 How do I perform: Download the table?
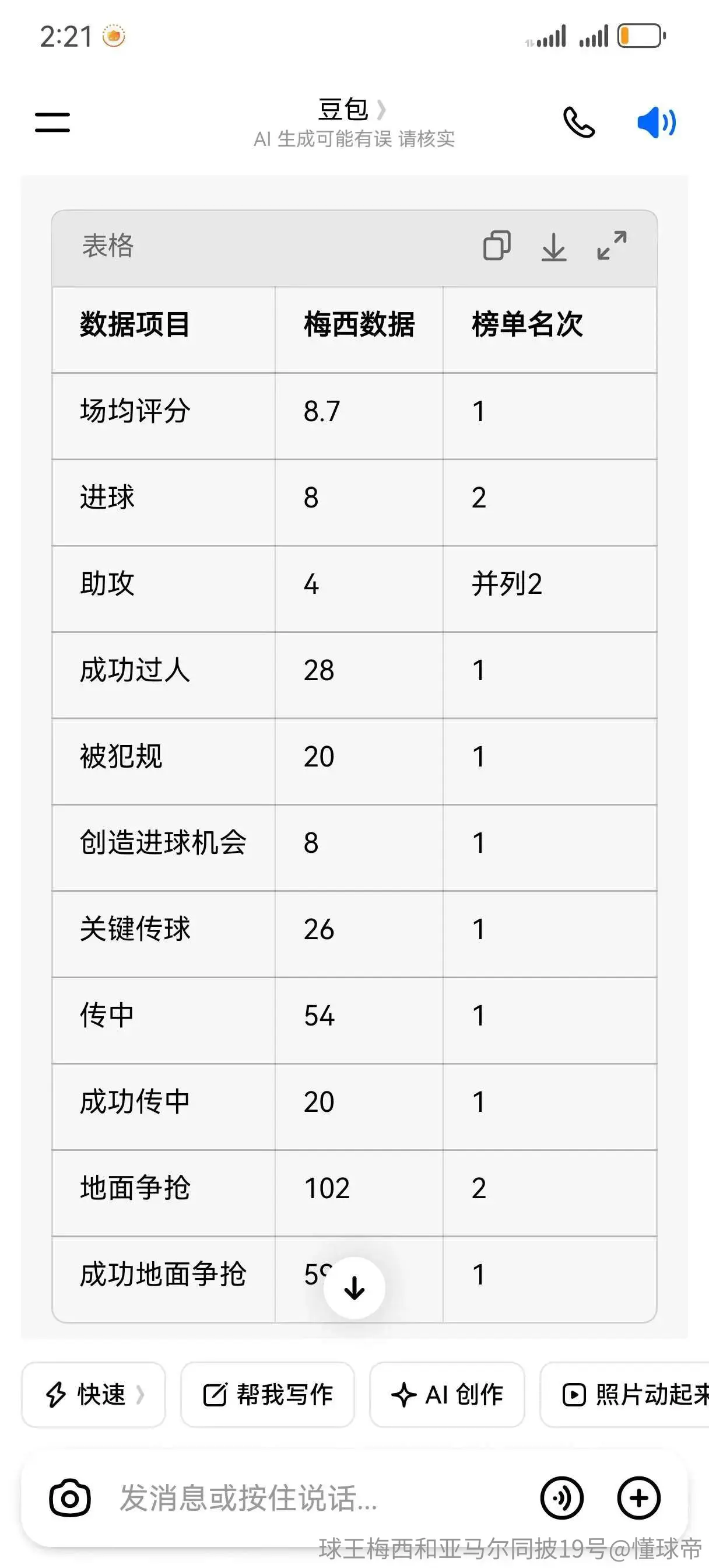(554, 246)
